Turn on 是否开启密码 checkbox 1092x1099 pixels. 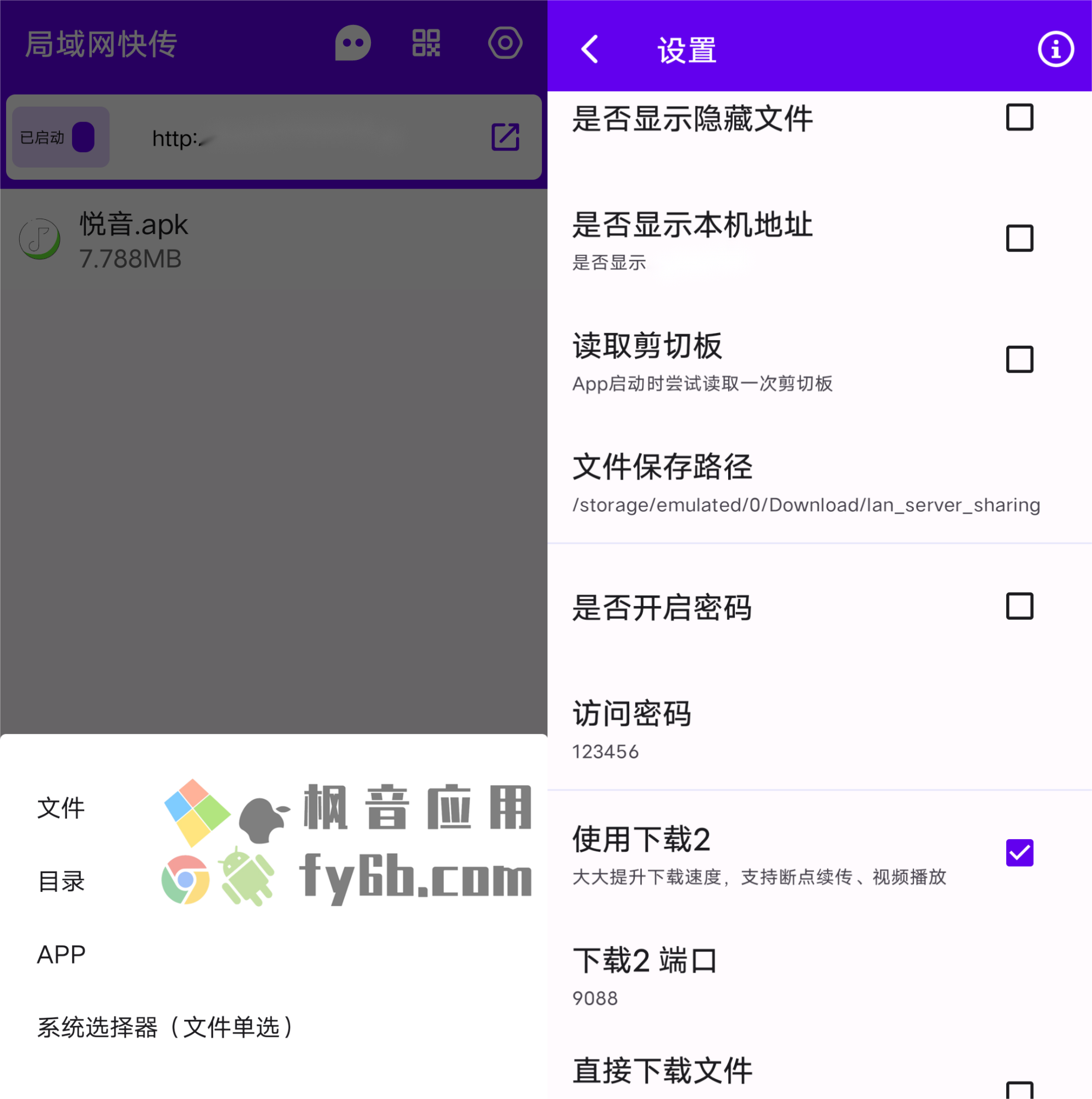[1018, 607]
